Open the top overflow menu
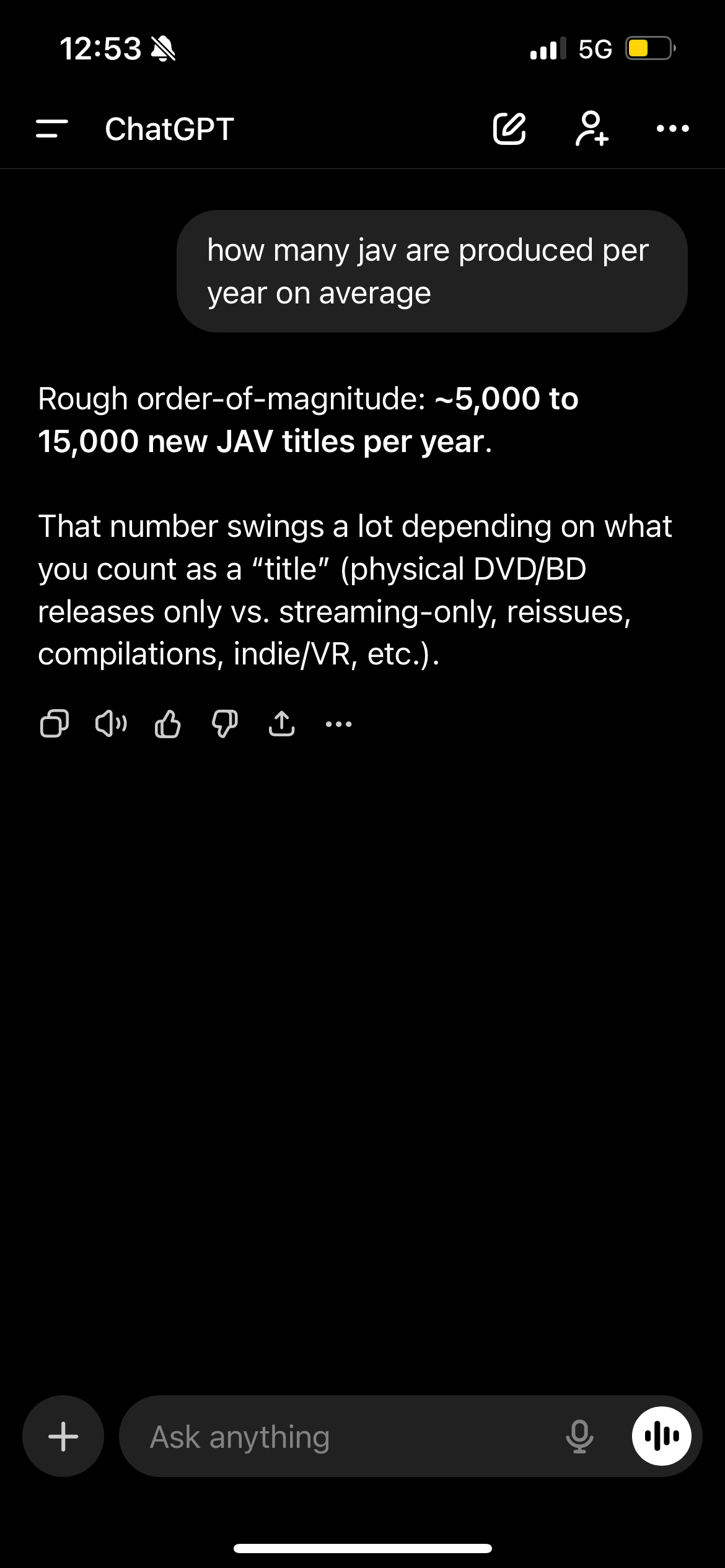 point(672,129)
